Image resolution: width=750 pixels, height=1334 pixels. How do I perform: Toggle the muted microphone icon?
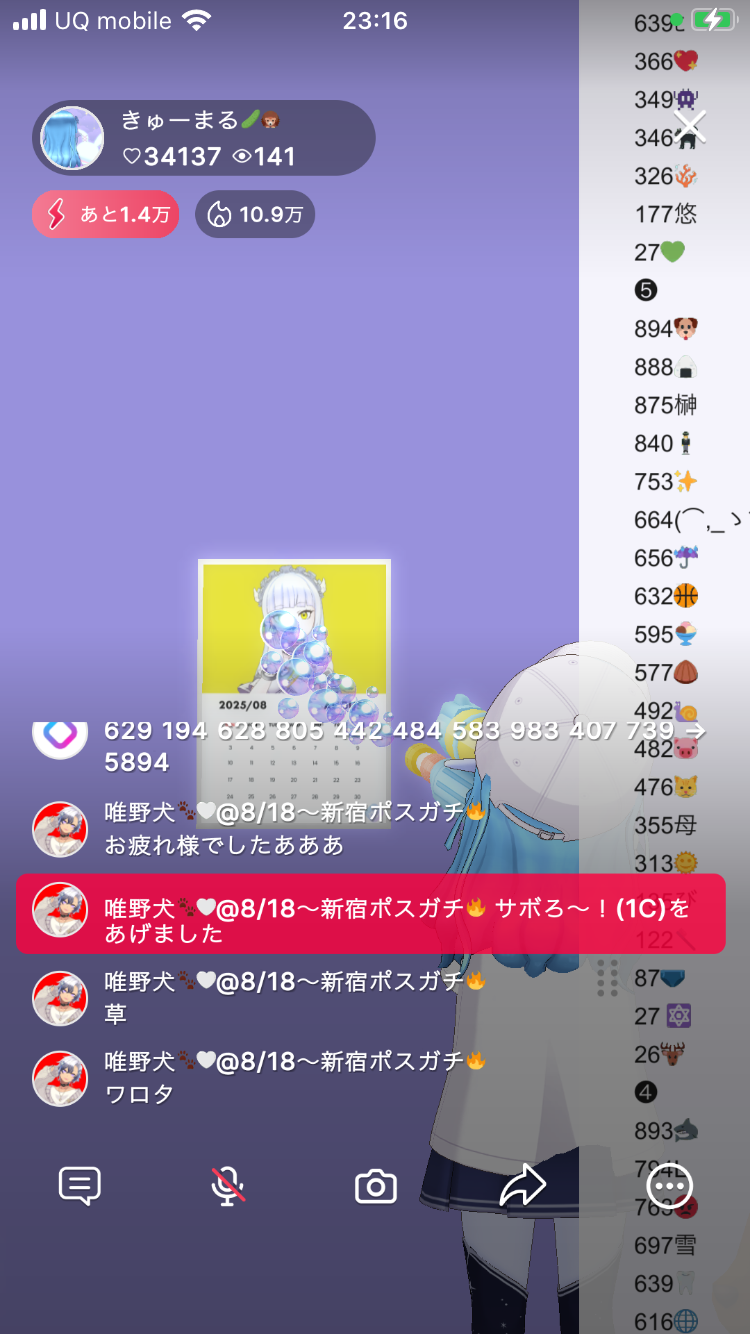point(228,1187)
